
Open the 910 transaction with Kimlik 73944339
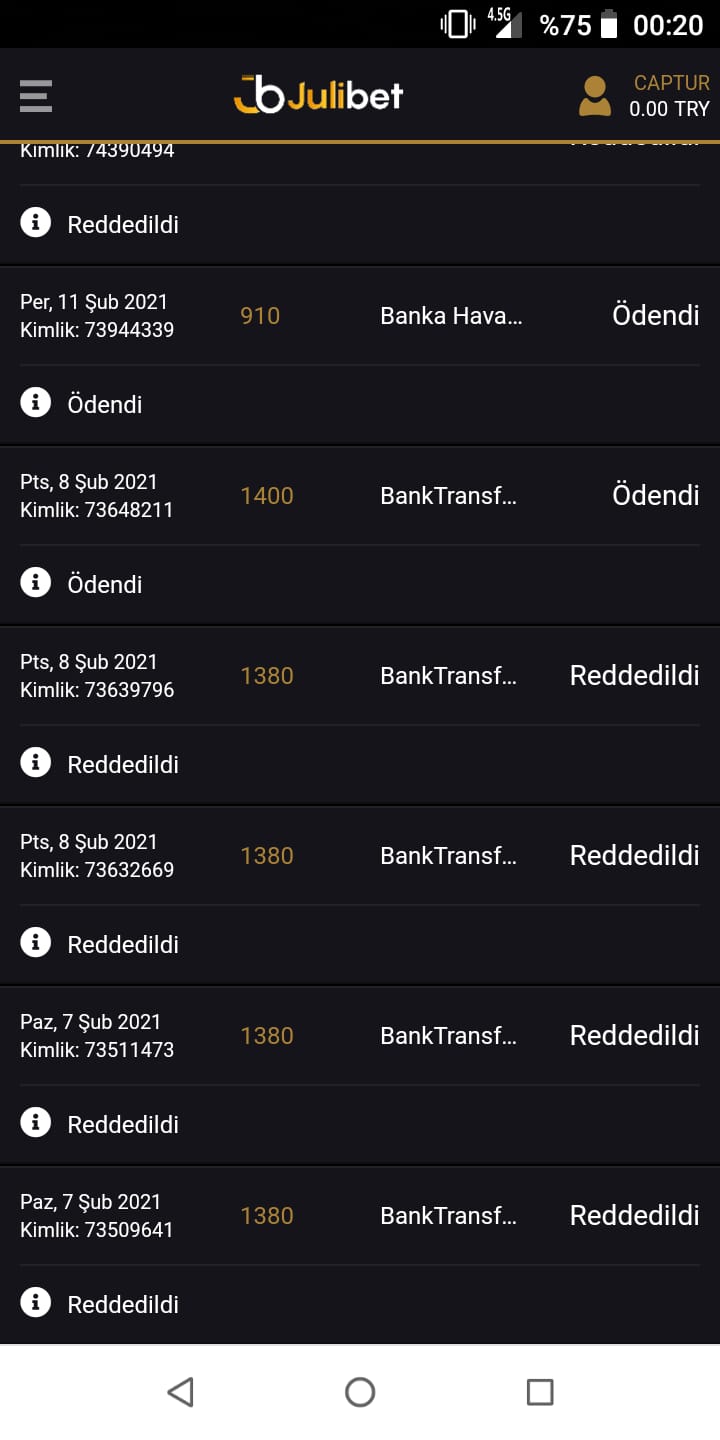360,316
